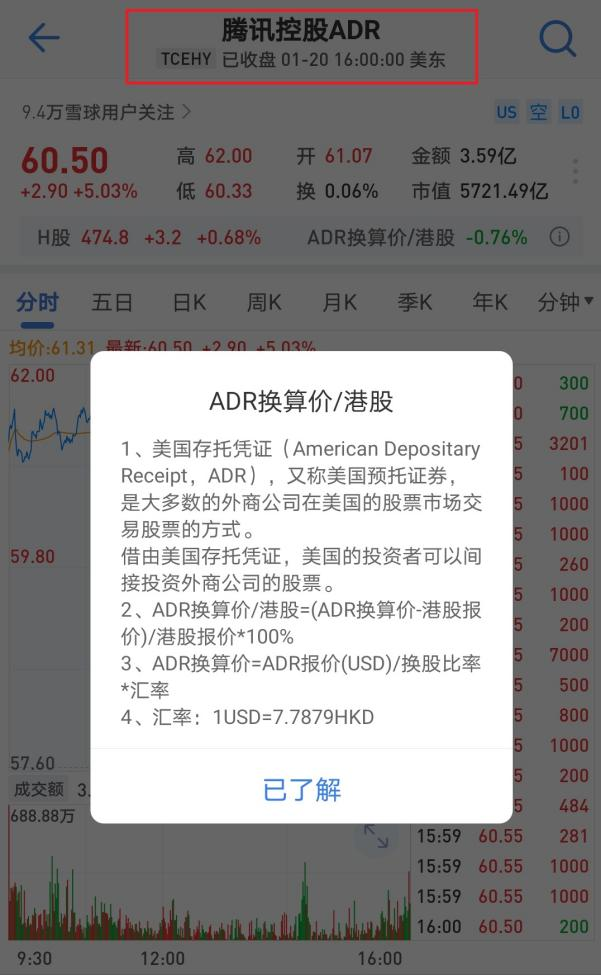Switch to 日K chart tab
Screen dimensions: 601x975
point(189,302)
